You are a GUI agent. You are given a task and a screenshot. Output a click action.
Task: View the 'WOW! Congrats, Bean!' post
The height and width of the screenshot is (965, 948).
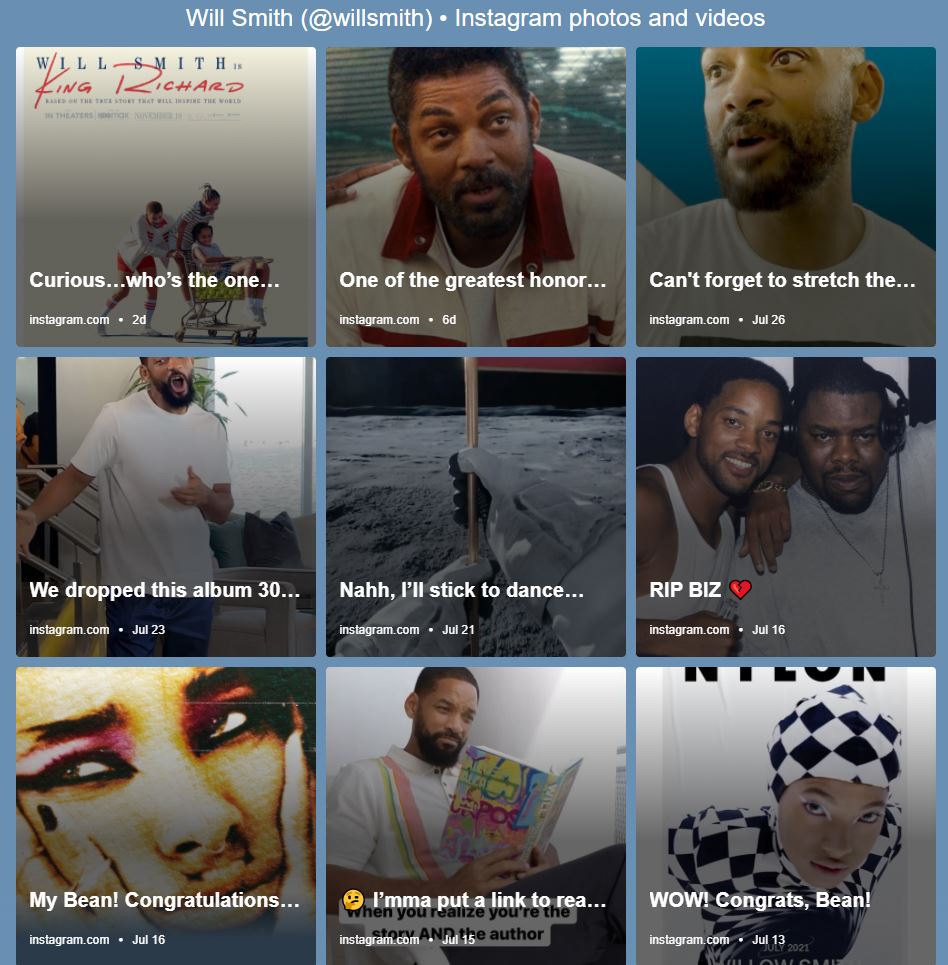(x=785, y=815)
